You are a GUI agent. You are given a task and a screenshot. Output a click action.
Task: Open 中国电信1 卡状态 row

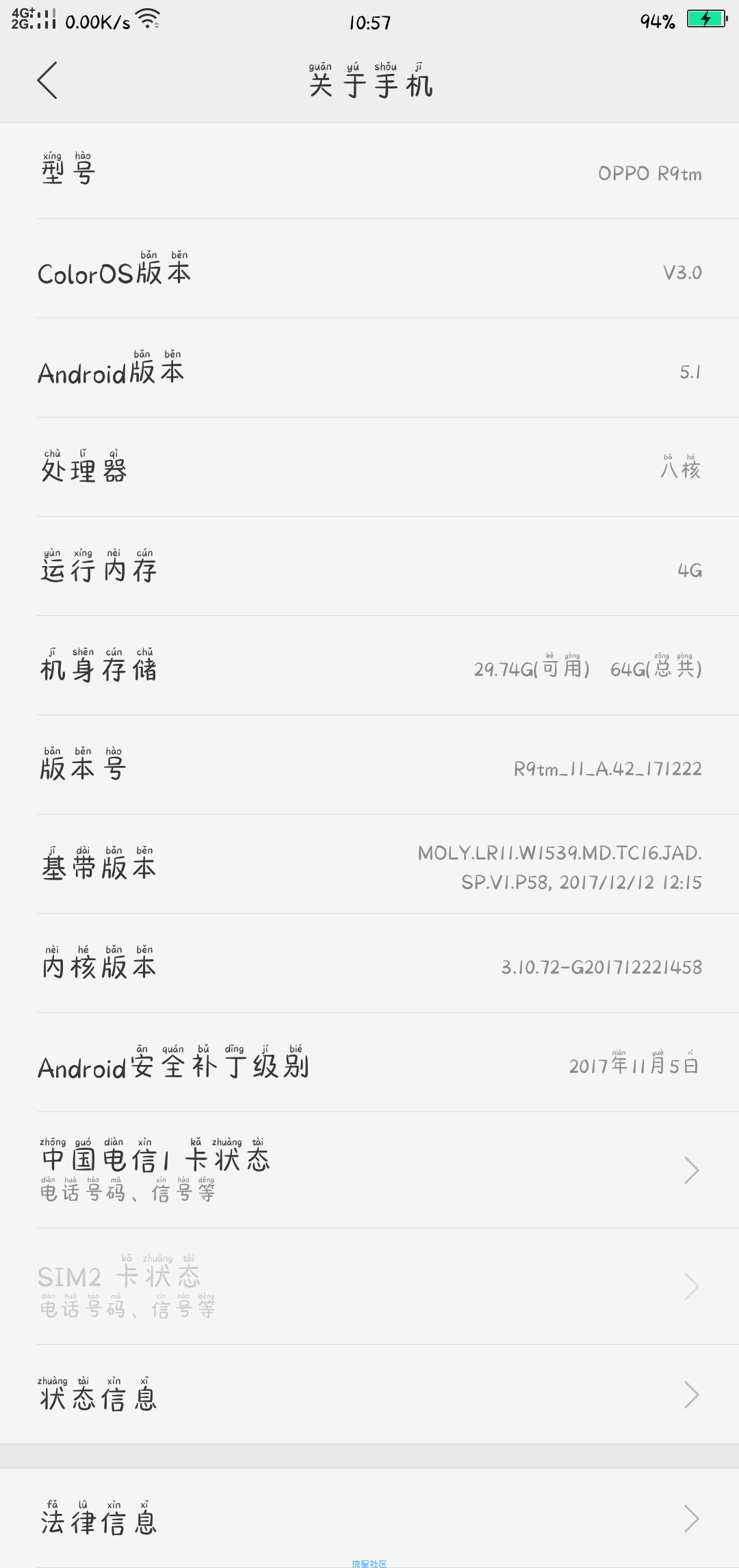pyautogui.click(x=369, y=1170)
